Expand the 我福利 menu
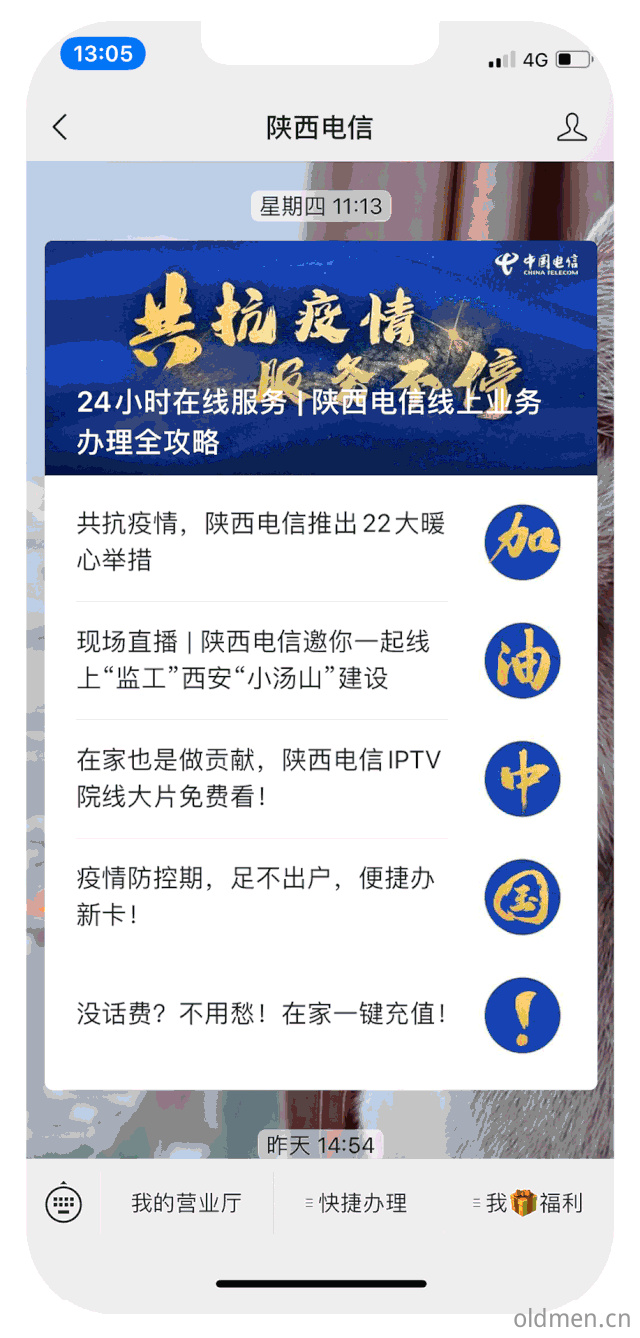 pos(530,1203)
